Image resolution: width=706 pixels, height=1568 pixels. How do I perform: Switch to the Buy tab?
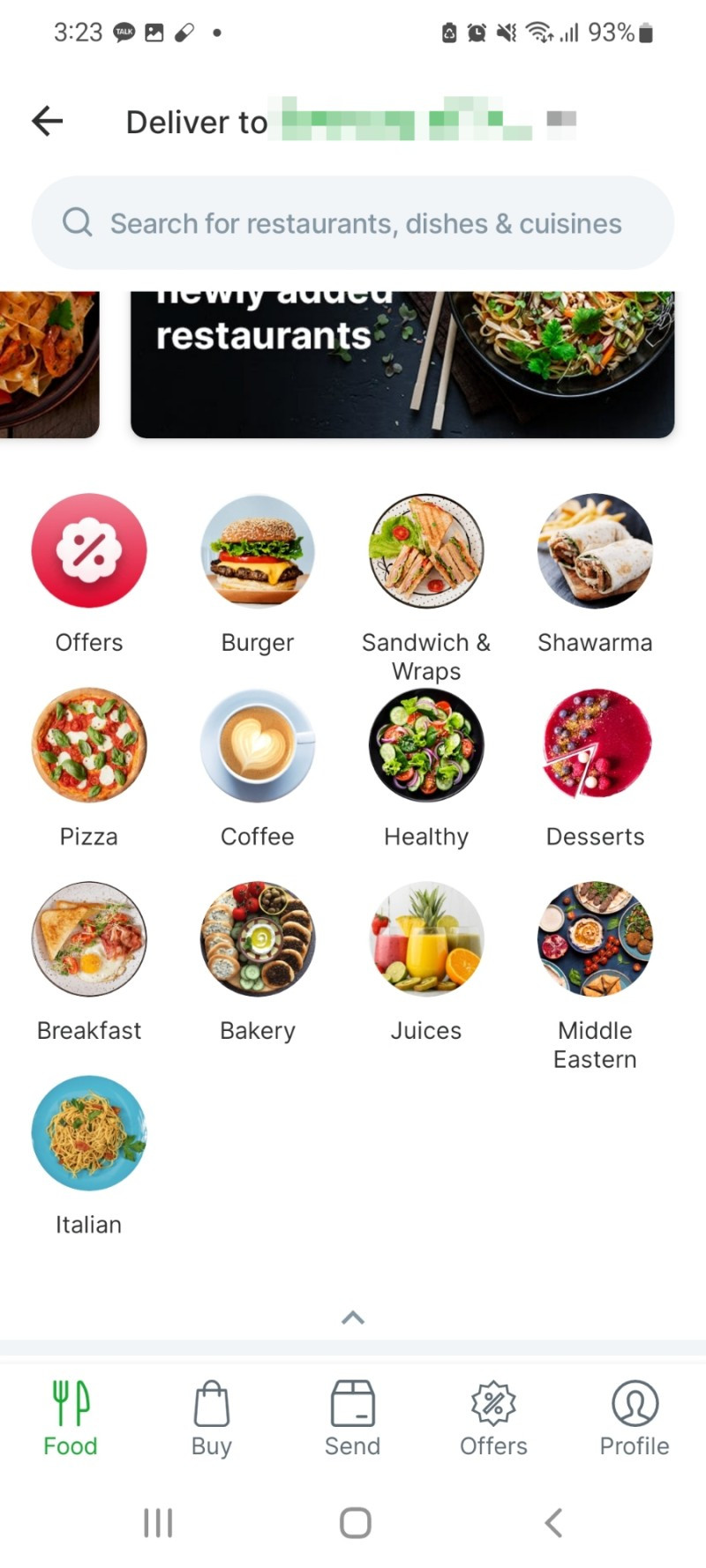(212, 1418)
